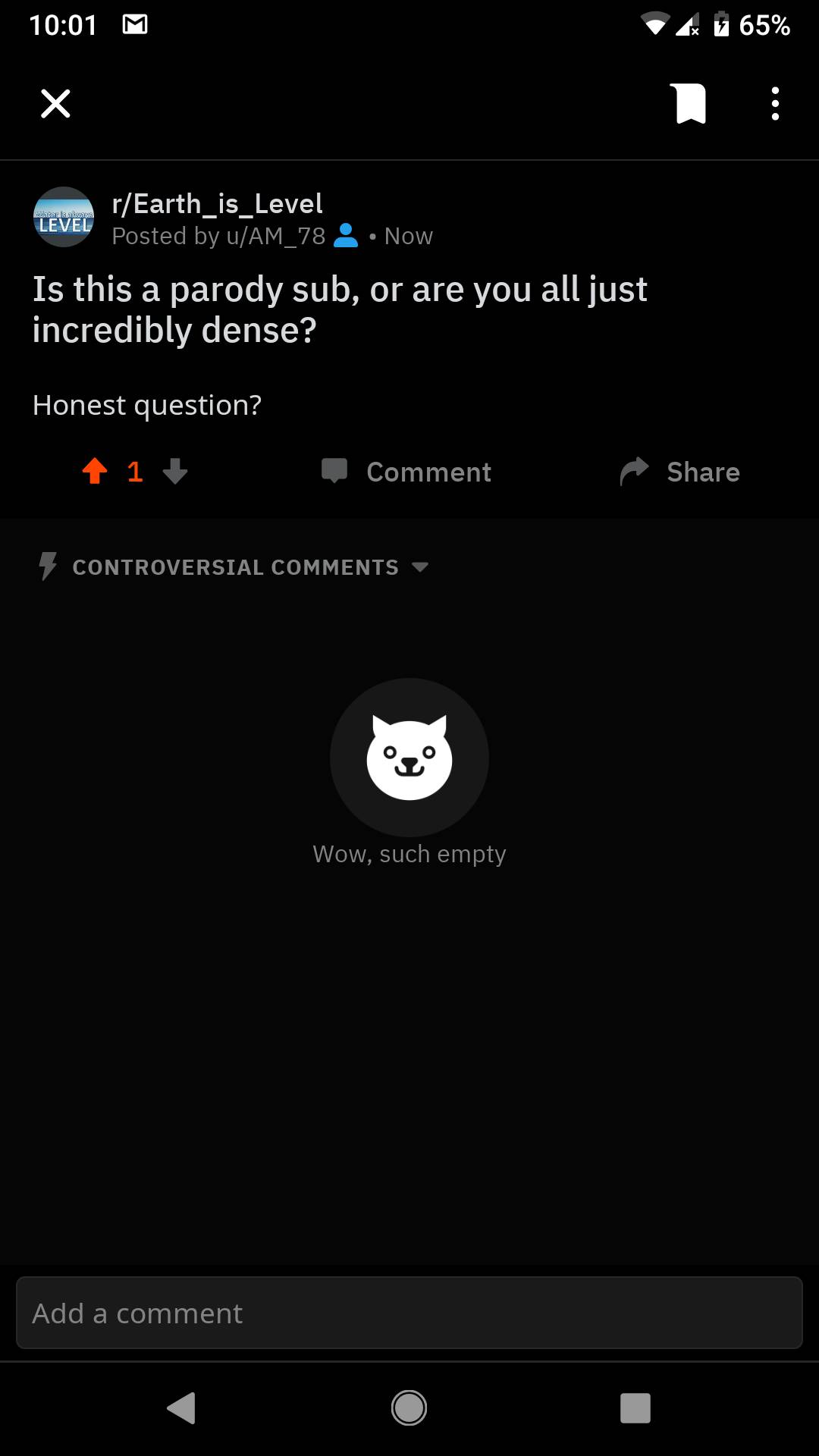Share this post

point(679,472)
